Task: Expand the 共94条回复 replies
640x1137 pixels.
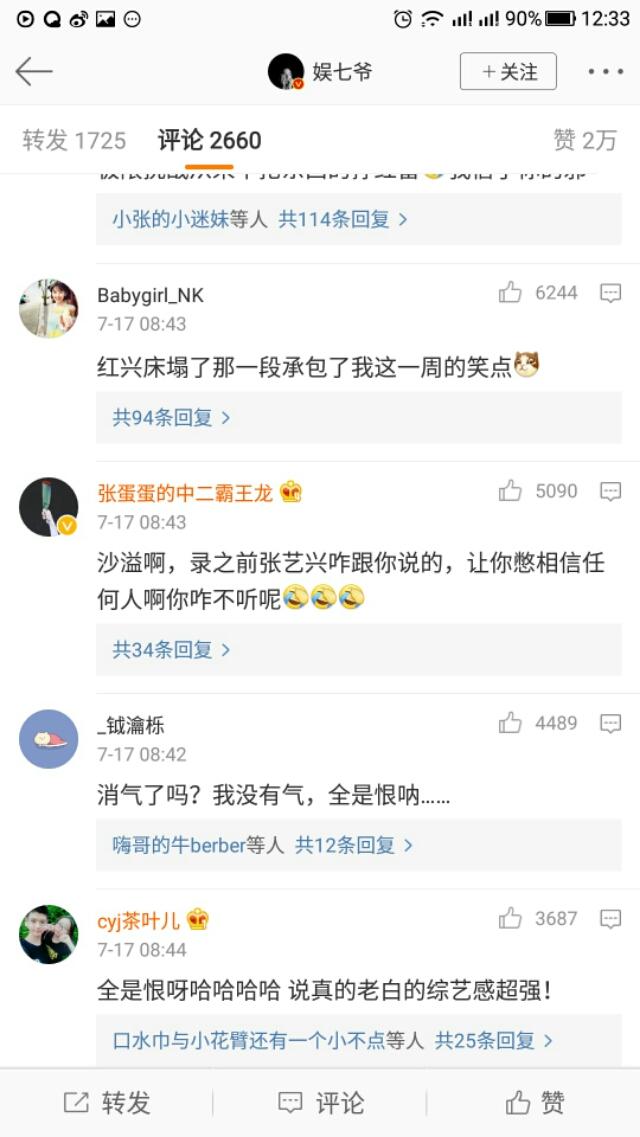Action: click(171, 418)
